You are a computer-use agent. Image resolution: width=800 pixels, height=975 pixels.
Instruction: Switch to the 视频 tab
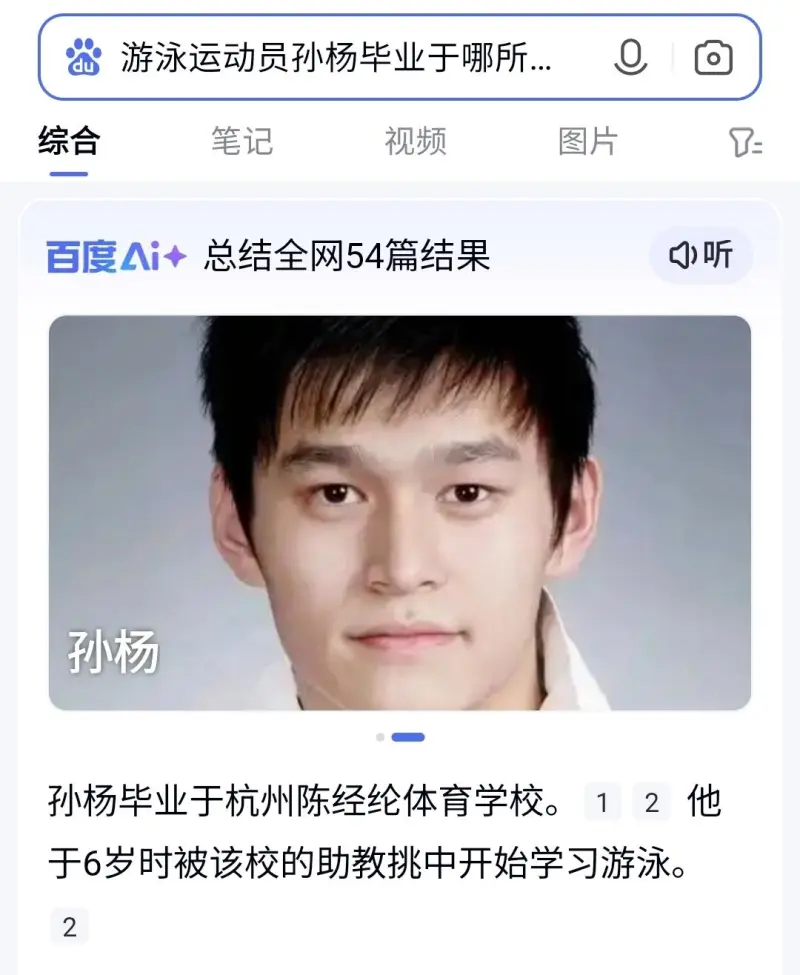(x=415, y=141)
